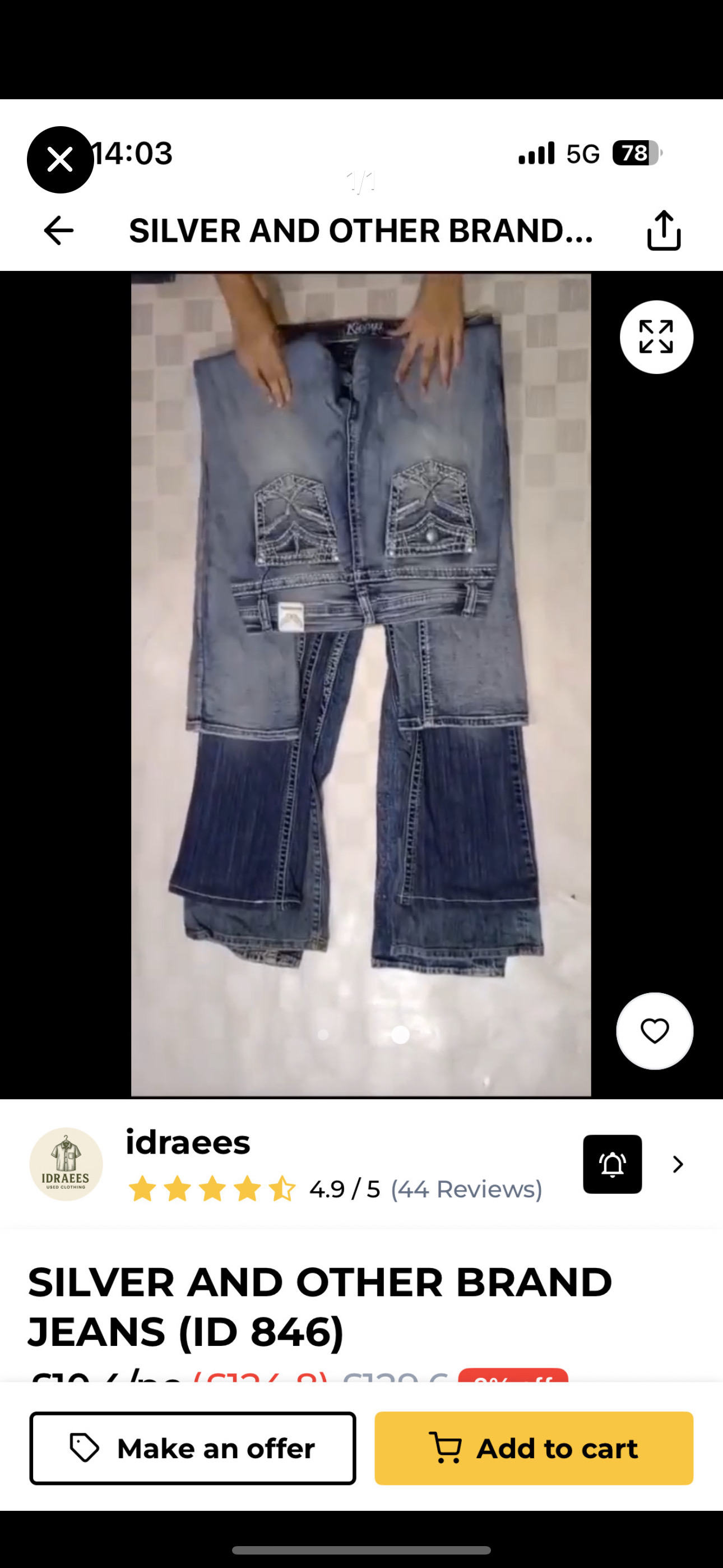
Task: Open idraaees seller profile
Action: point(187,1142)
